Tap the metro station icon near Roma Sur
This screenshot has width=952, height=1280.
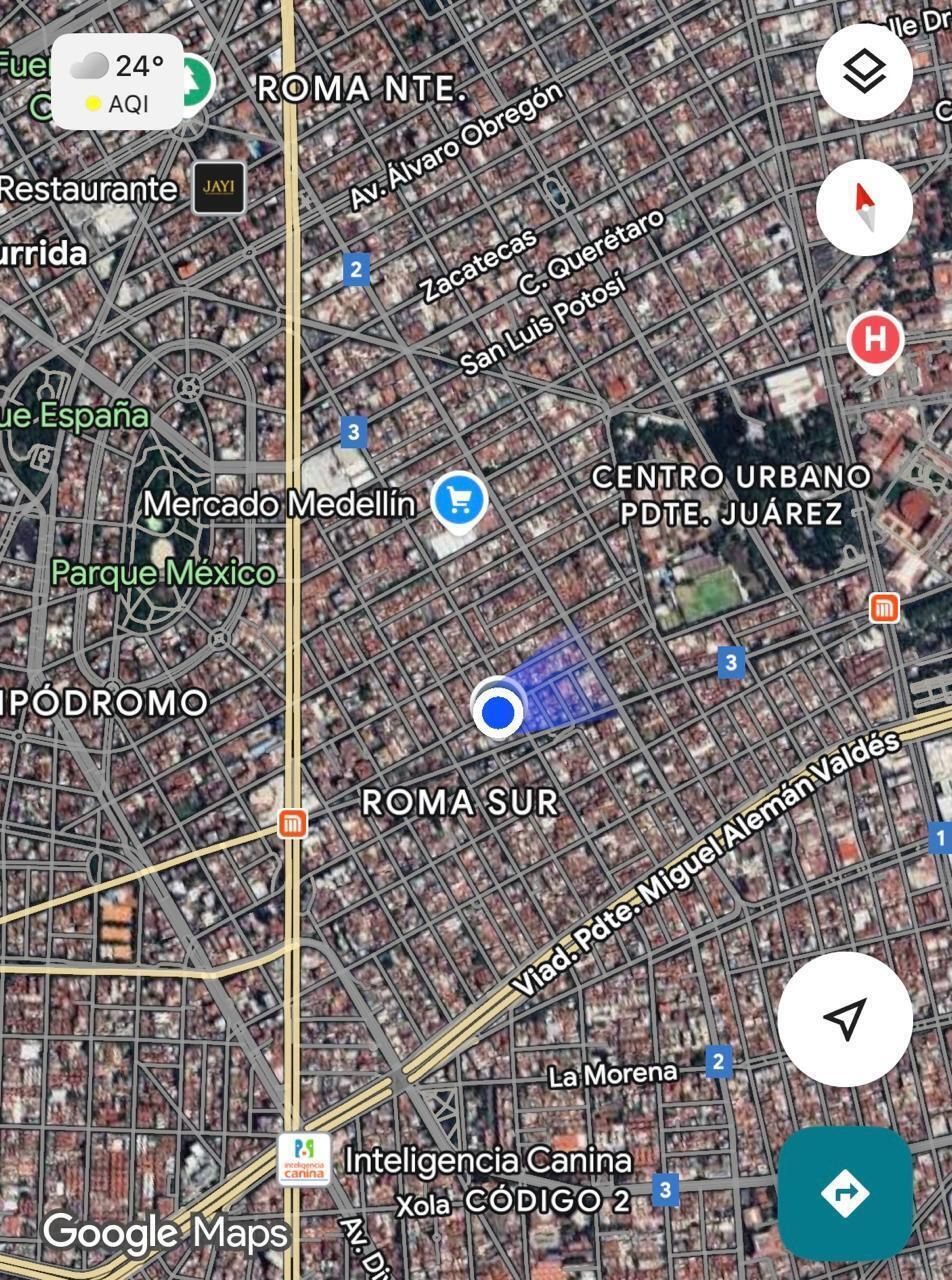(x=292, y=823)
